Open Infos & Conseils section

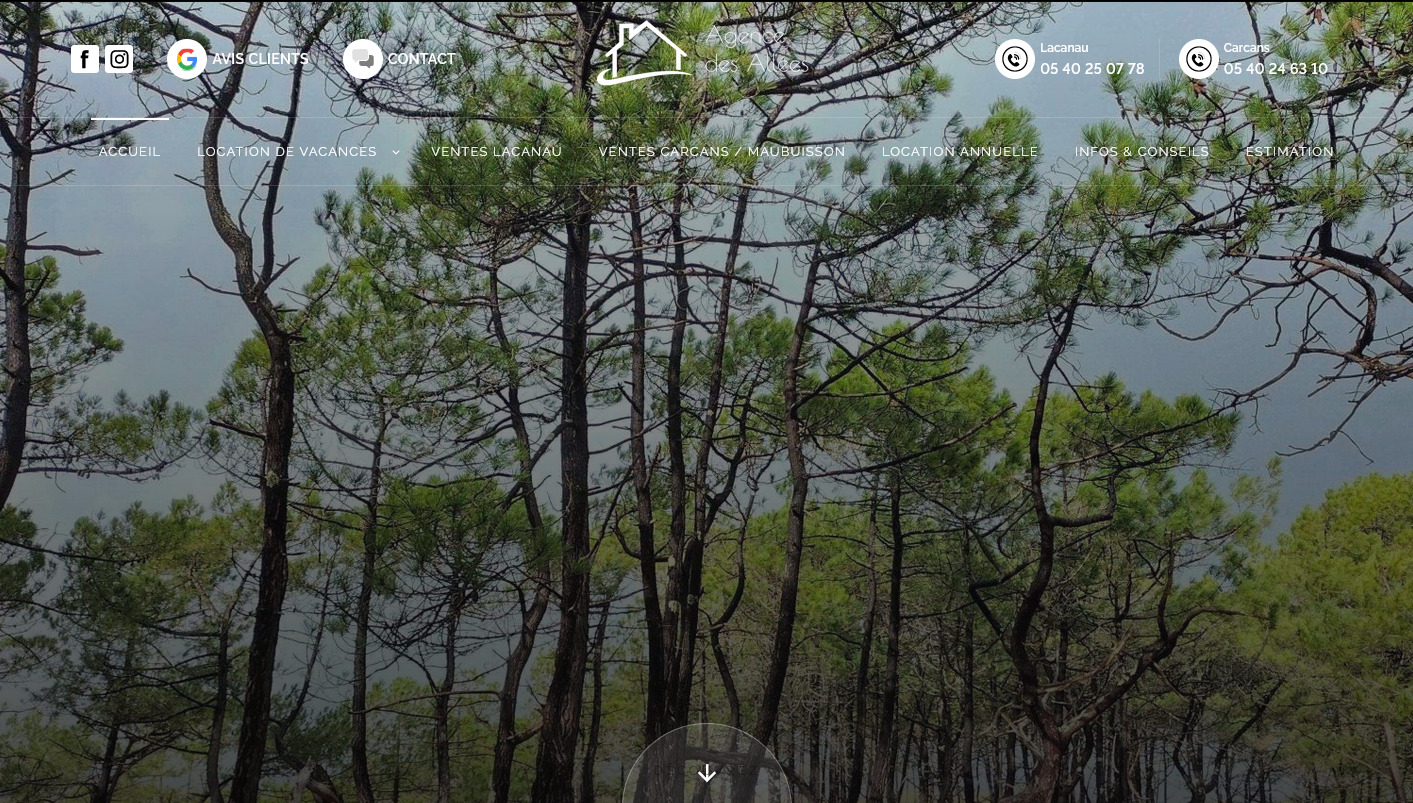(1141, 152)
